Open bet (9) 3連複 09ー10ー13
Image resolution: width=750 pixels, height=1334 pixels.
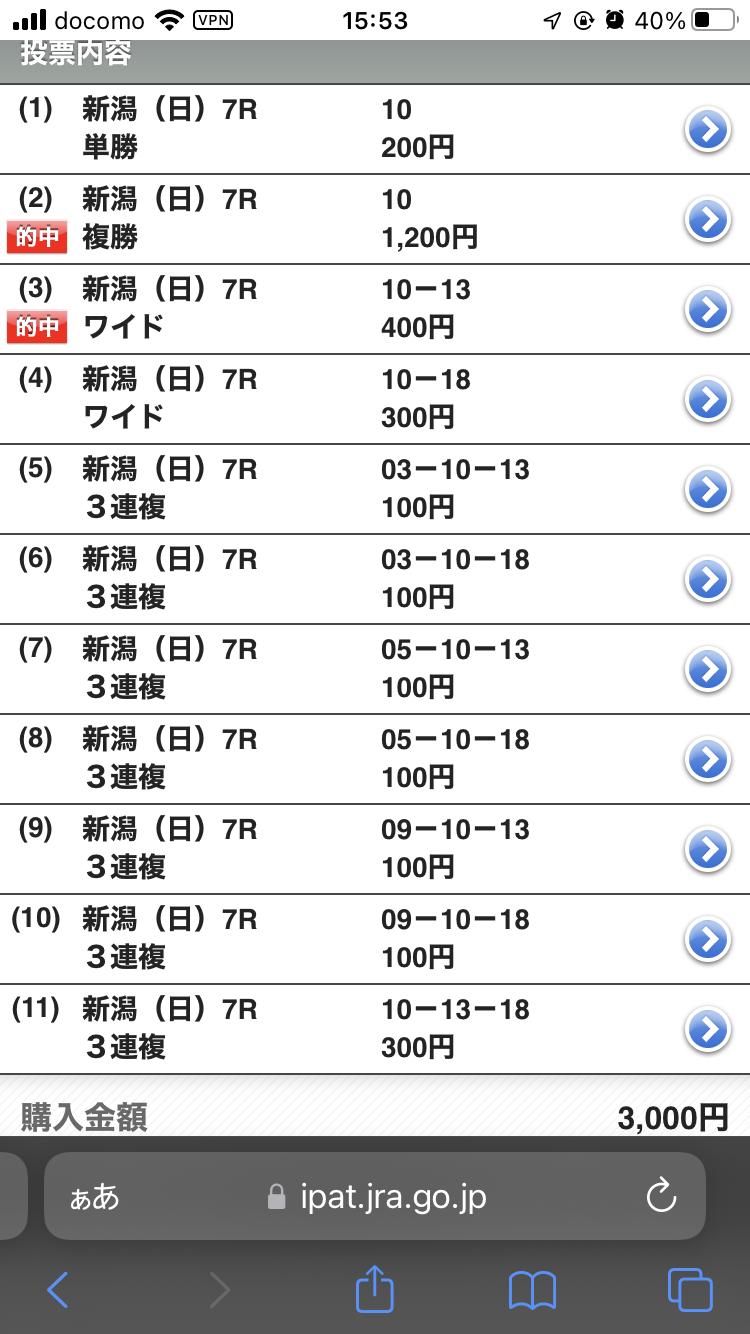[x=708, y=850]
